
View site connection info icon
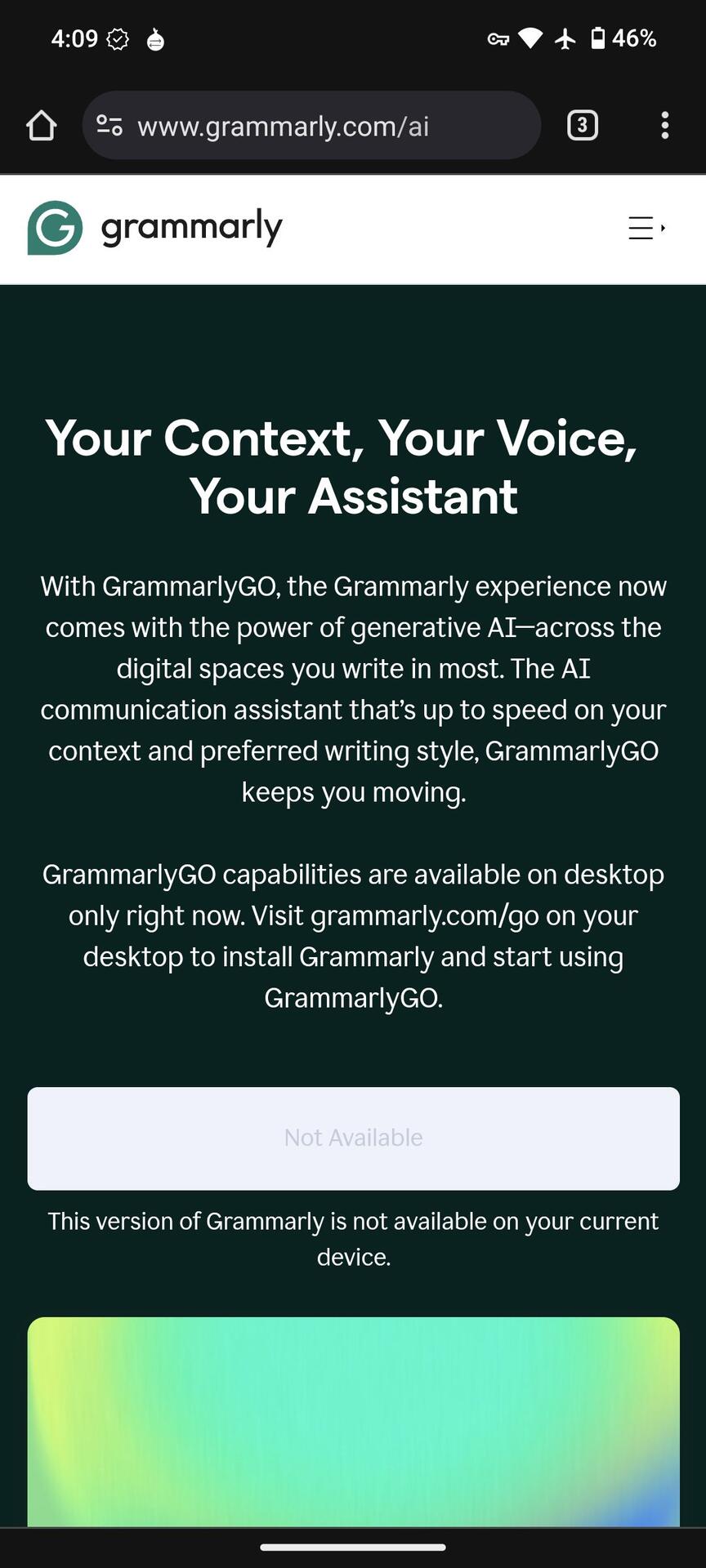coord(109,126)
